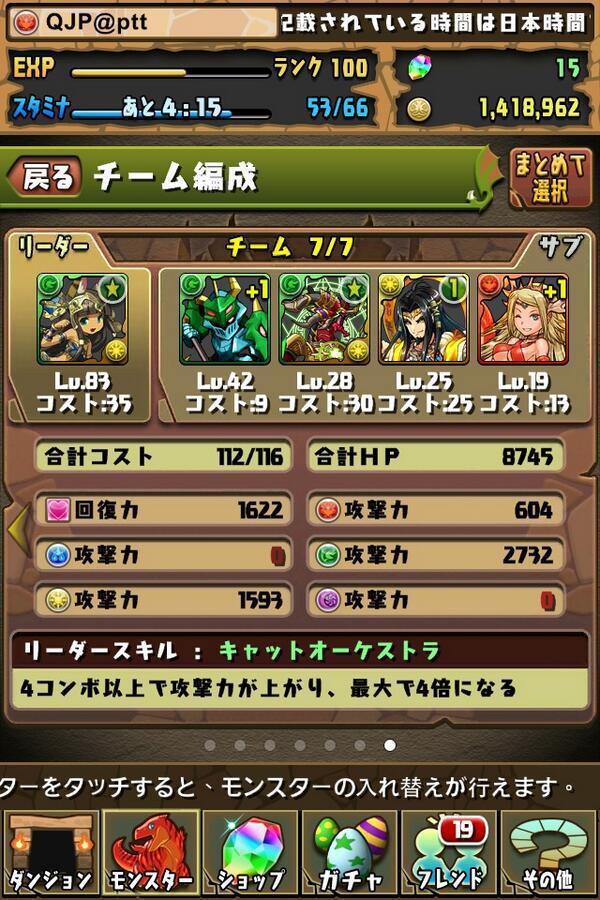The width and height of the screenshot is (600, 900).
Task: Switch to the モンスター tab
Action: pos(150,852)
